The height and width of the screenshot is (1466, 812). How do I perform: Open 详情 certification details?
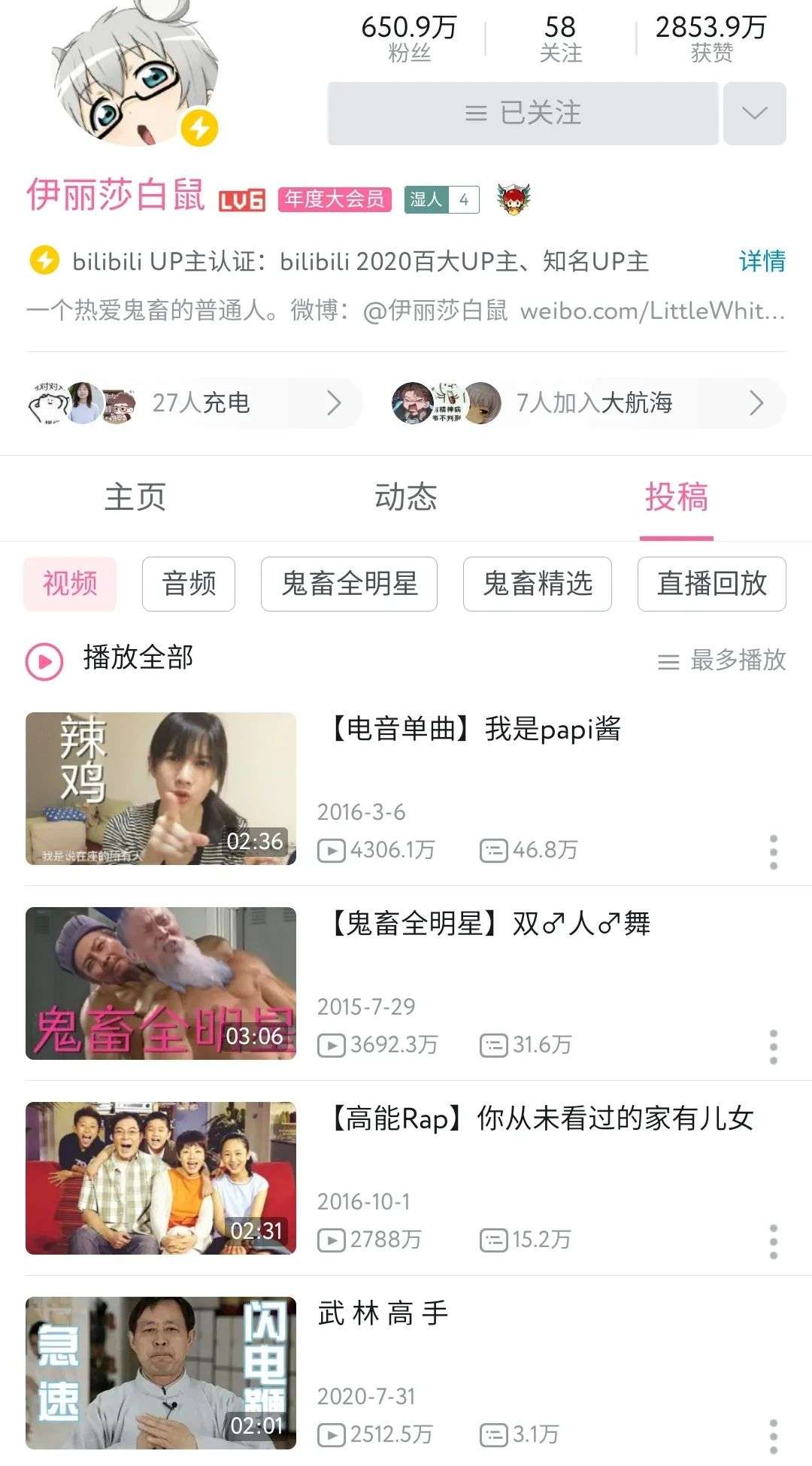[762, 261]
